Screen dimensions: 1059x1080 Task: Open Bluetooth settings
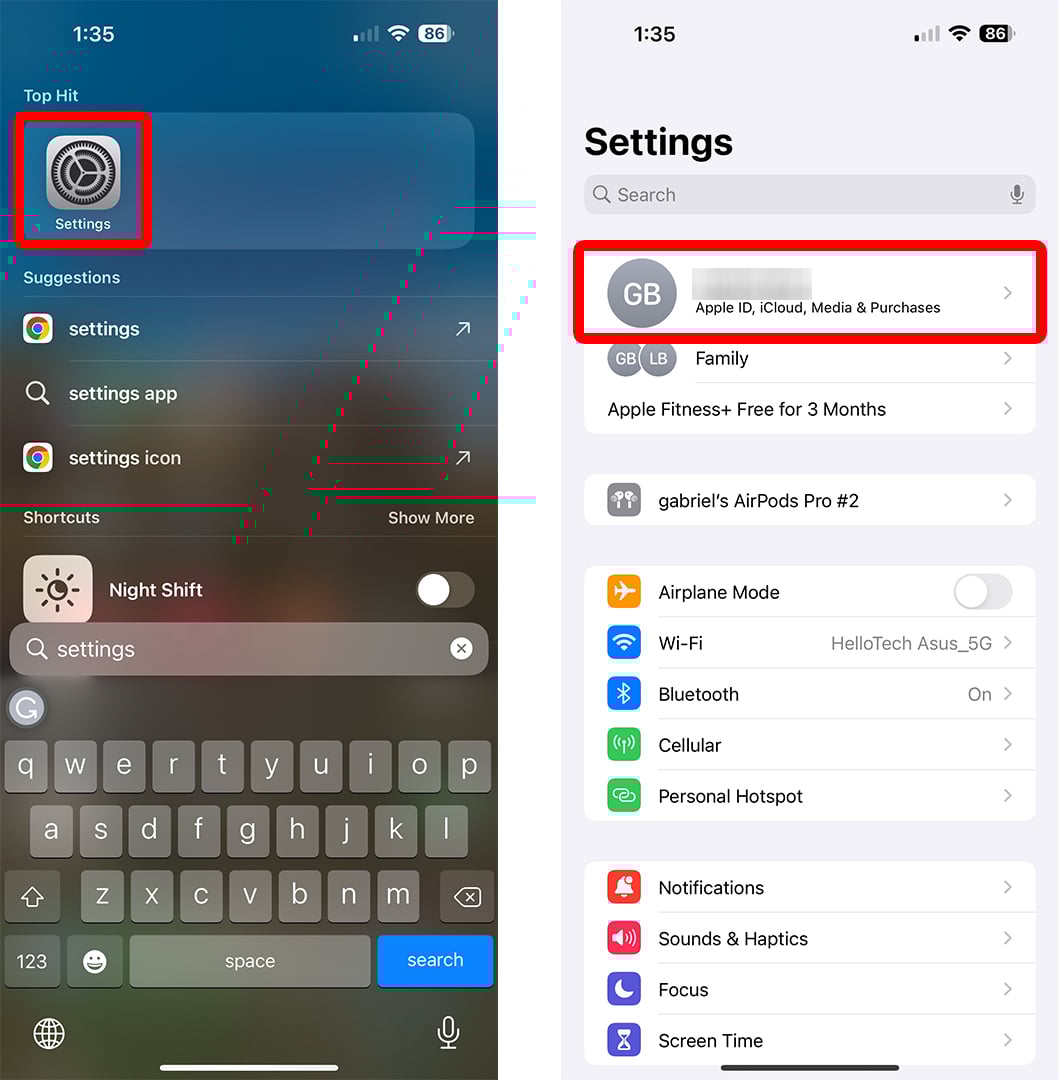(808, 694)
